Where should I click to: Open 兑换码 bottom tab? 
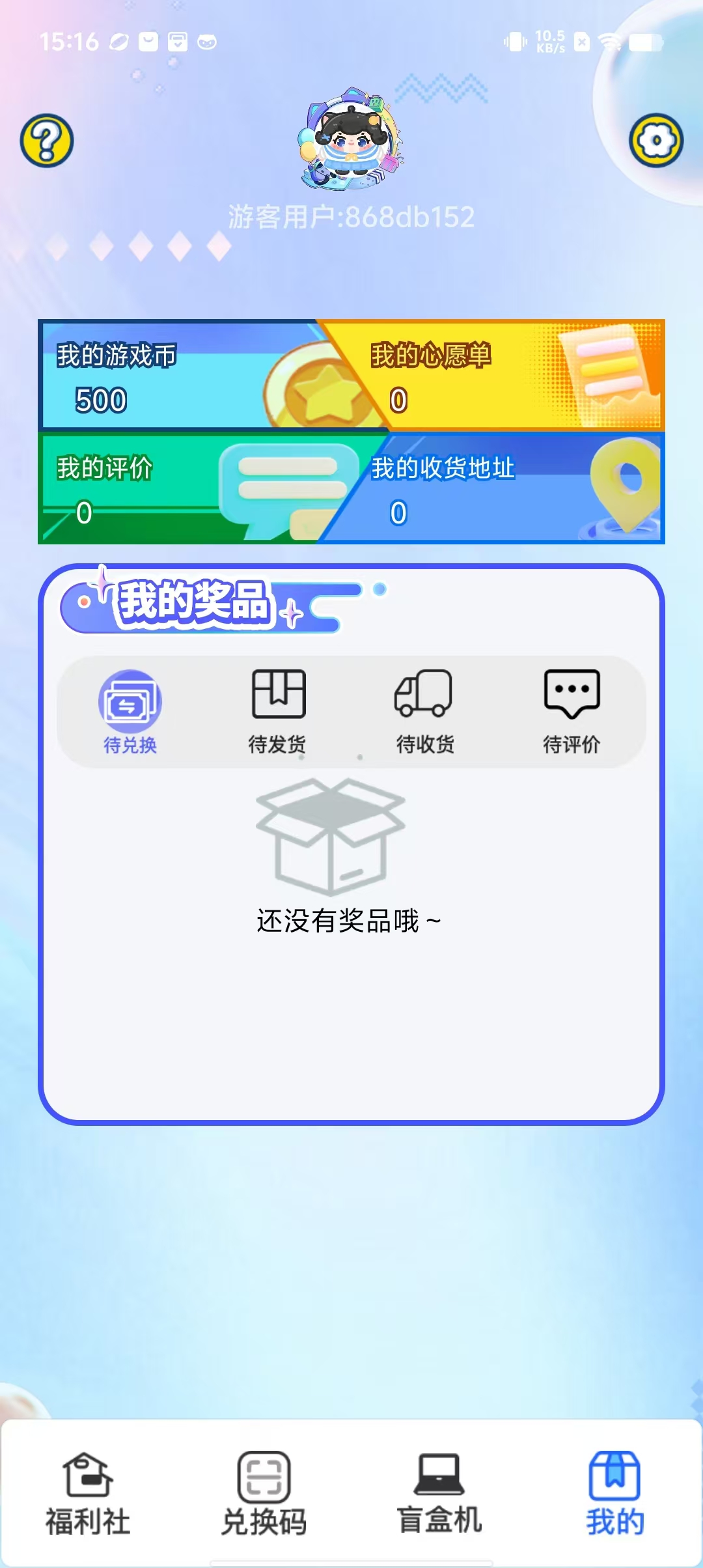tap(264, 1494)
